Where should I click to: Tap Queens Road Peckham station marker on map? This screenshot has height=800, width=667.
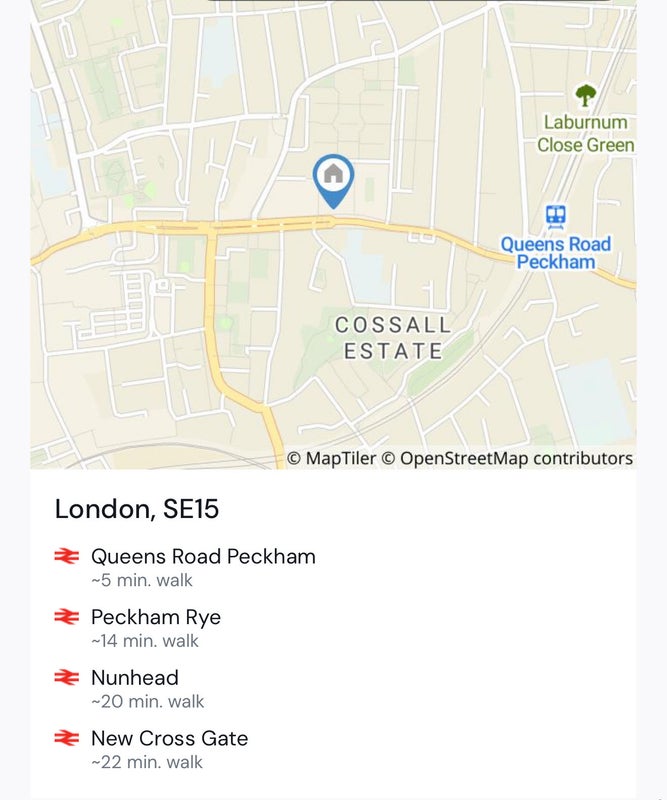(556, 216)
